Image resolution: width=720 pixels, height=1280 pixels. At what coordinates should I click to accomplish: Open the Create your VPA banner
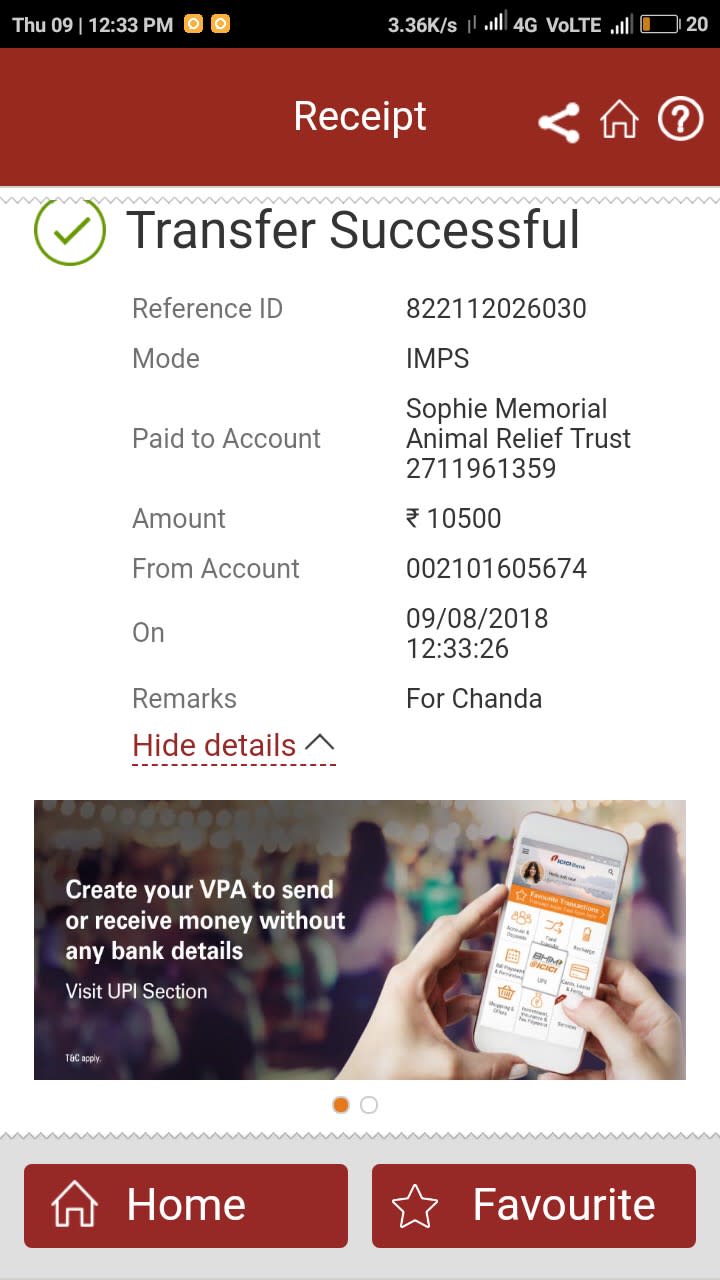point(360,940)
